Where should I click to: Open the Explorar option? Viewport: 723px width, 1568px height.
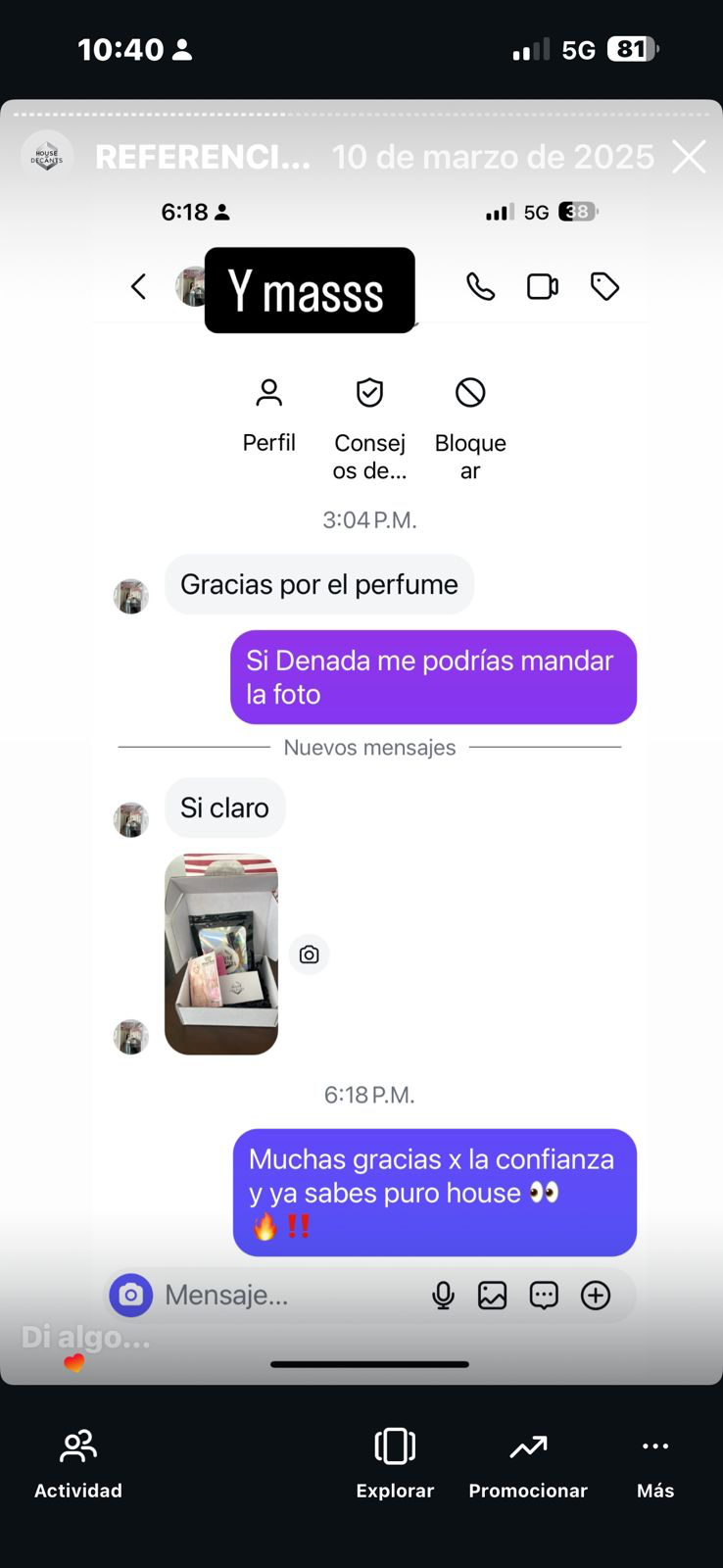point(395,1462)
